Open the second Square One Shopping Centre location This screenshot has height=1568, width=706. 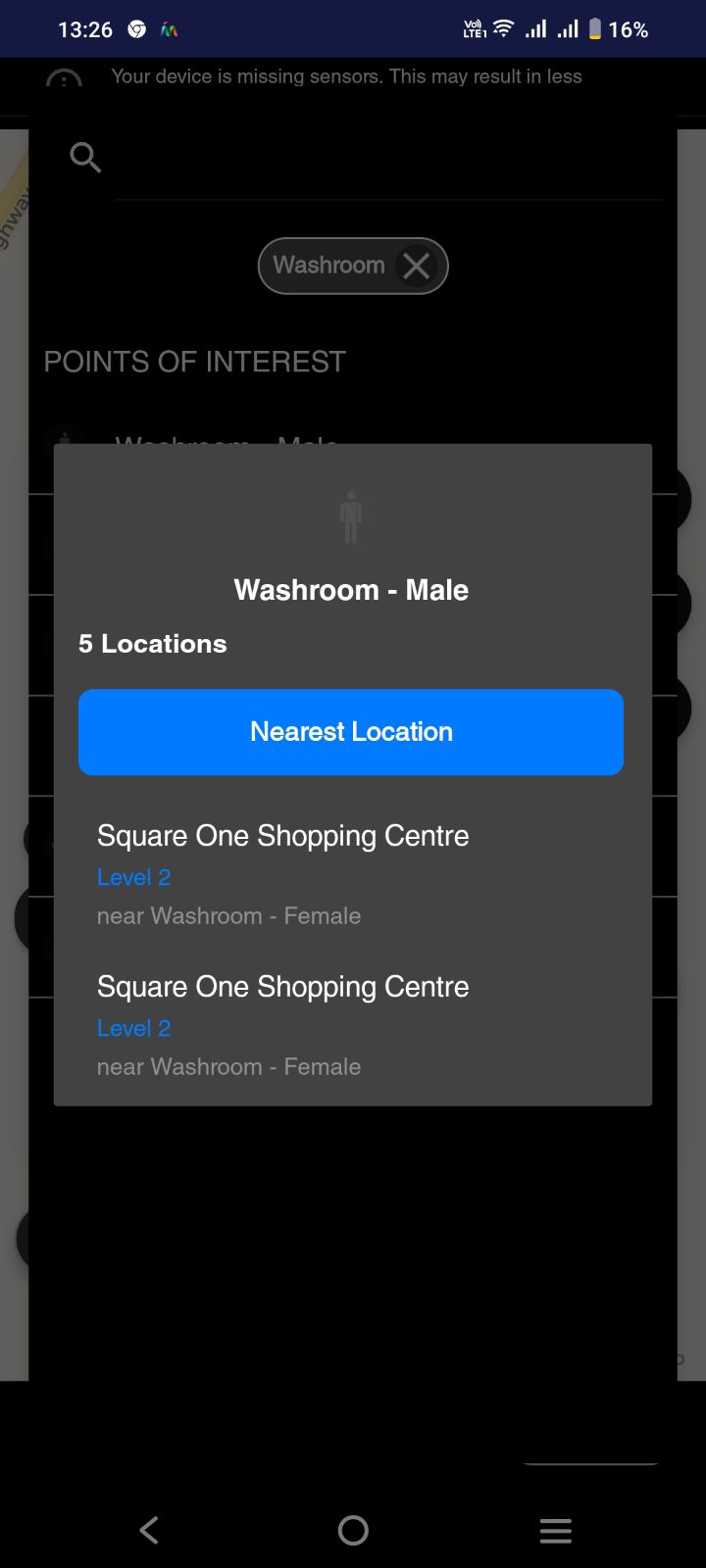point(282,1024)
